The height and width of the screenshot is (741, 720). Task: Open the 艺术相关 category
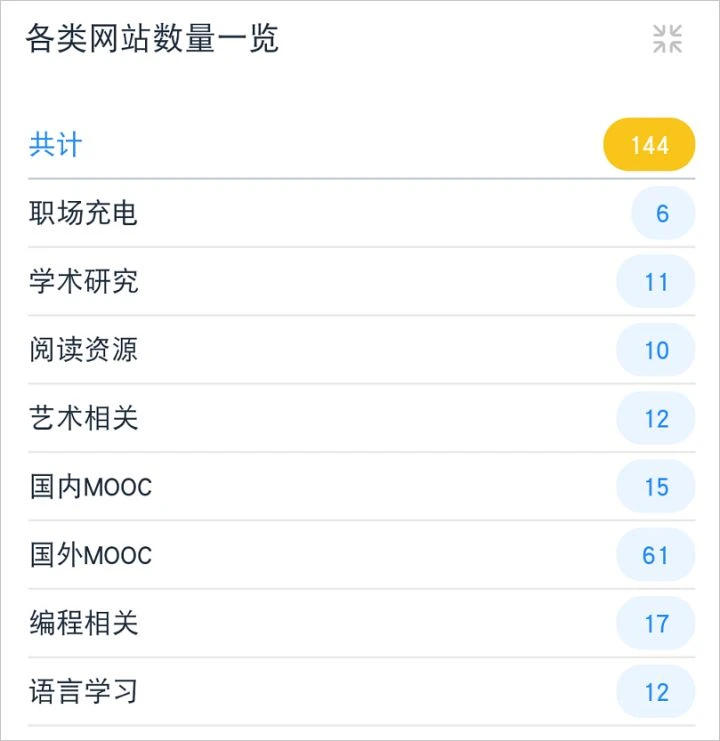click(361, 418)
